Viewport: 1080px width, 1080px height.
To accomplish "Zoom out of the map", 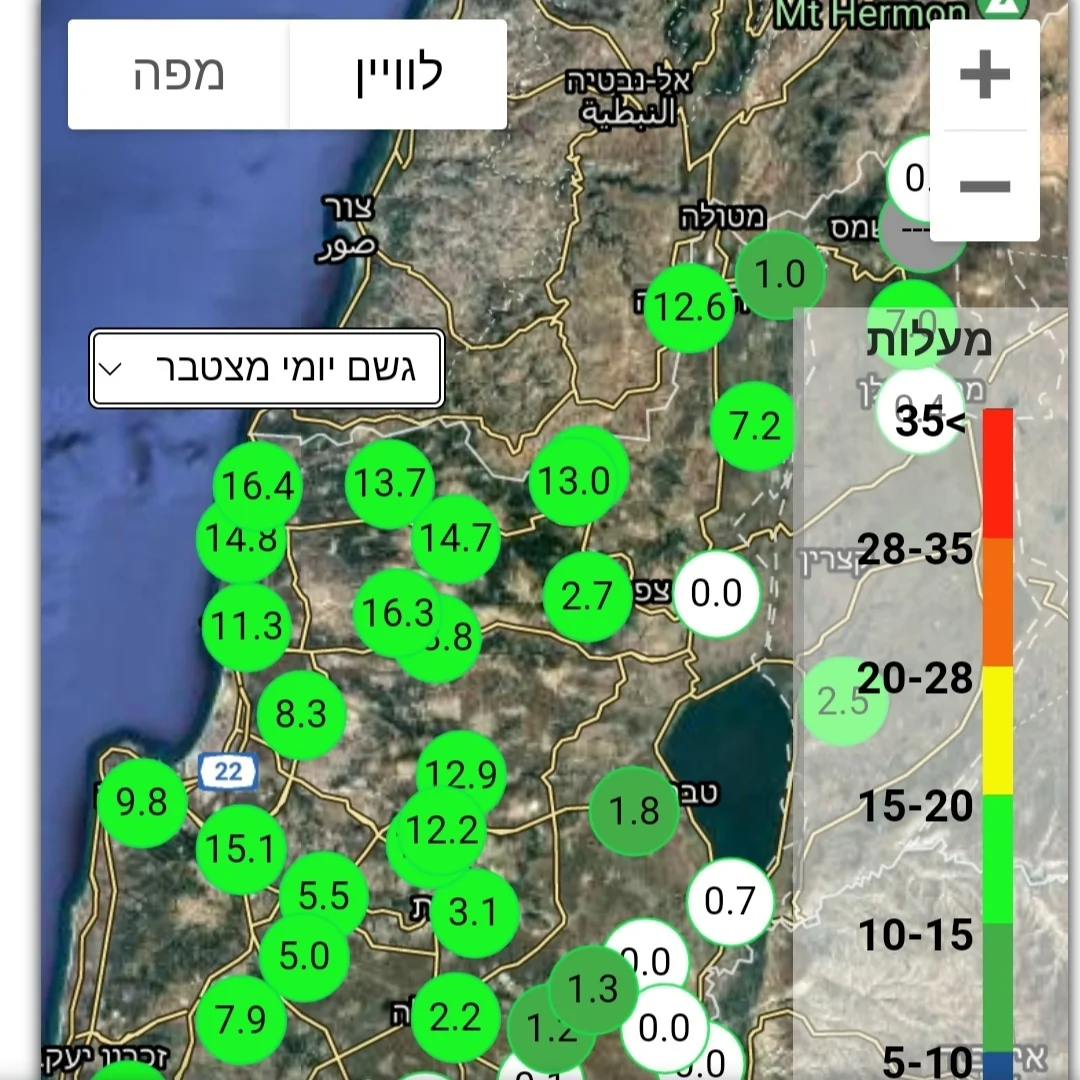I will pyautogui.click(x=984, y=186).
